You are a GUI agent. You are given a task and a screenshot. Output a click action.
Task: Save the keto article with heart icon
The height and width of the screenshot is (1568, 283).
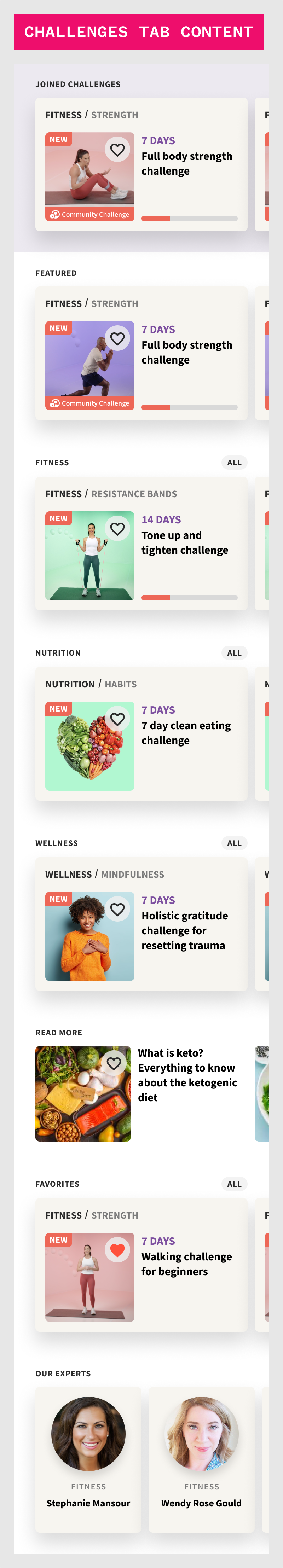114,1063
